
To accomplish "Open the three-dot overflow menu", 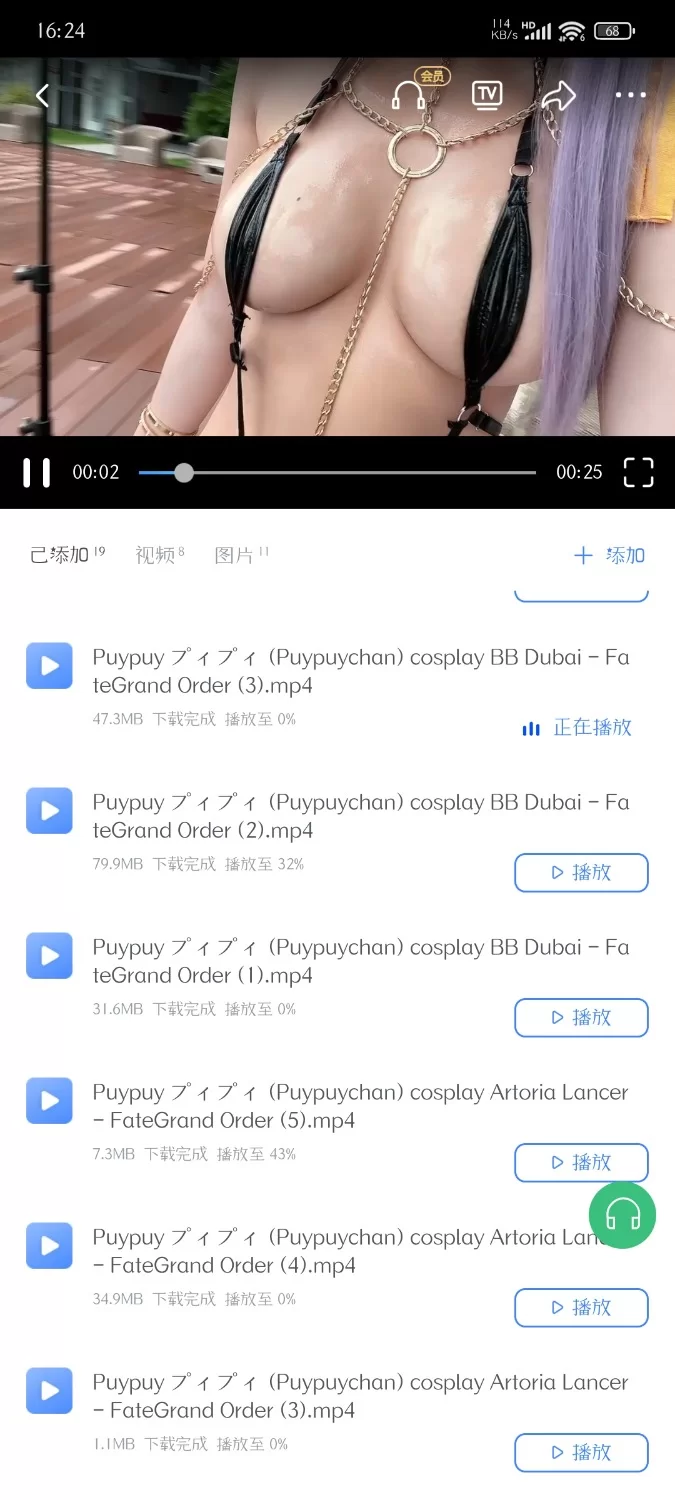I will pos(631,96).
